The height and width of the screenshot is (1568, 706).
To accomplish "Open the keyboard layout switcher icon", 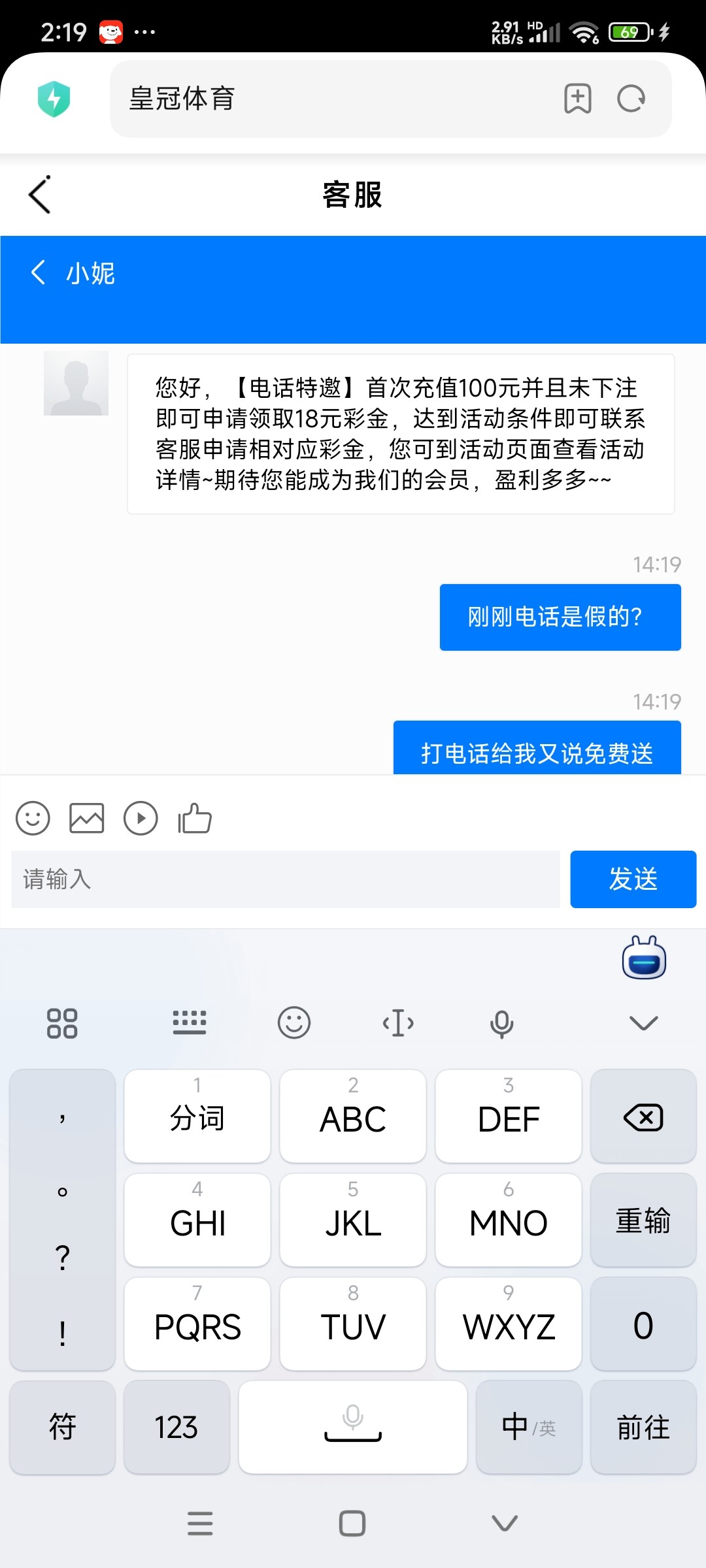I will (x=190, y=1022).
